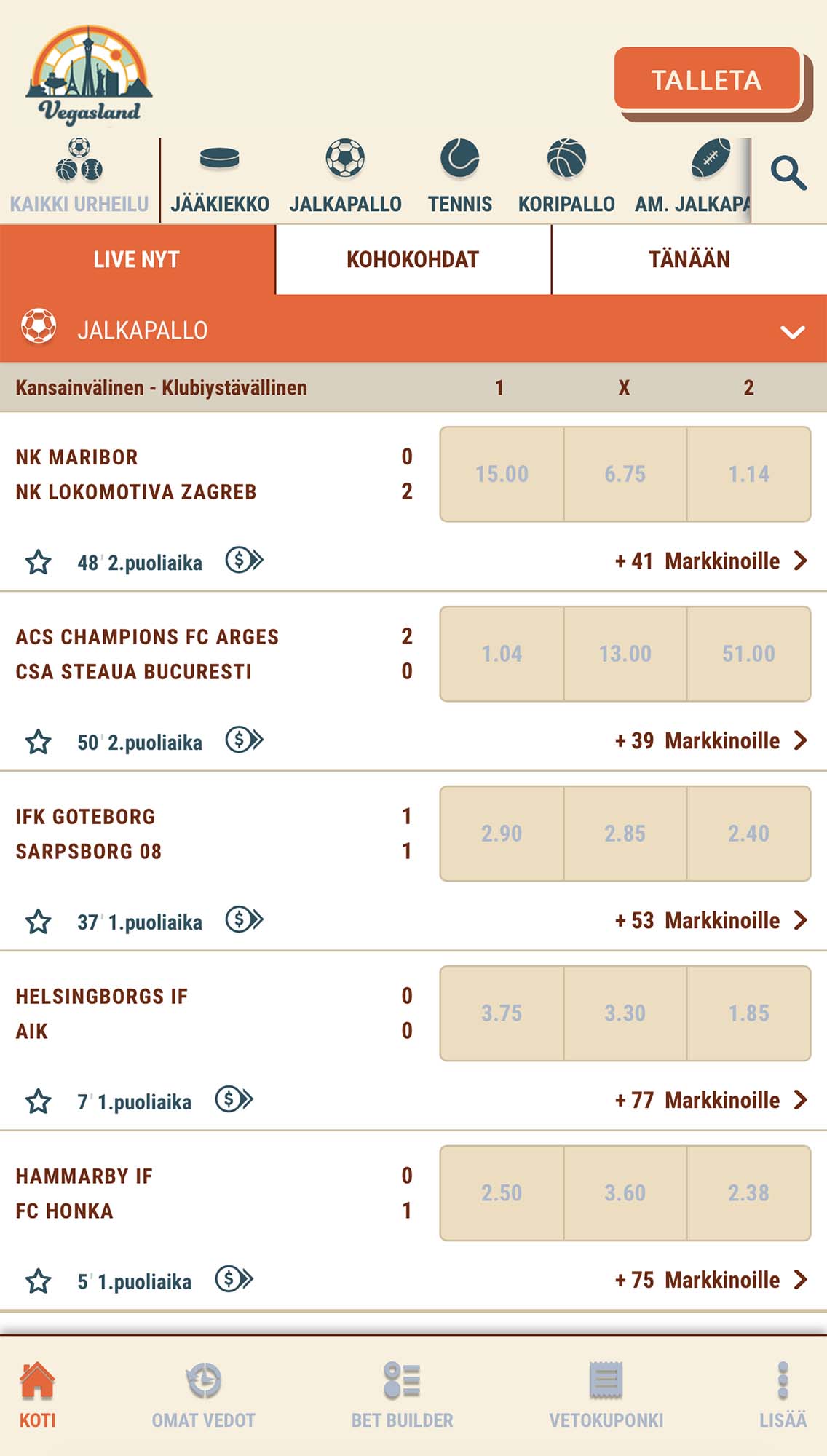
Task: Open +77 Markkinoille for Helsingborgs match
Action: [x=711, y=1100]
